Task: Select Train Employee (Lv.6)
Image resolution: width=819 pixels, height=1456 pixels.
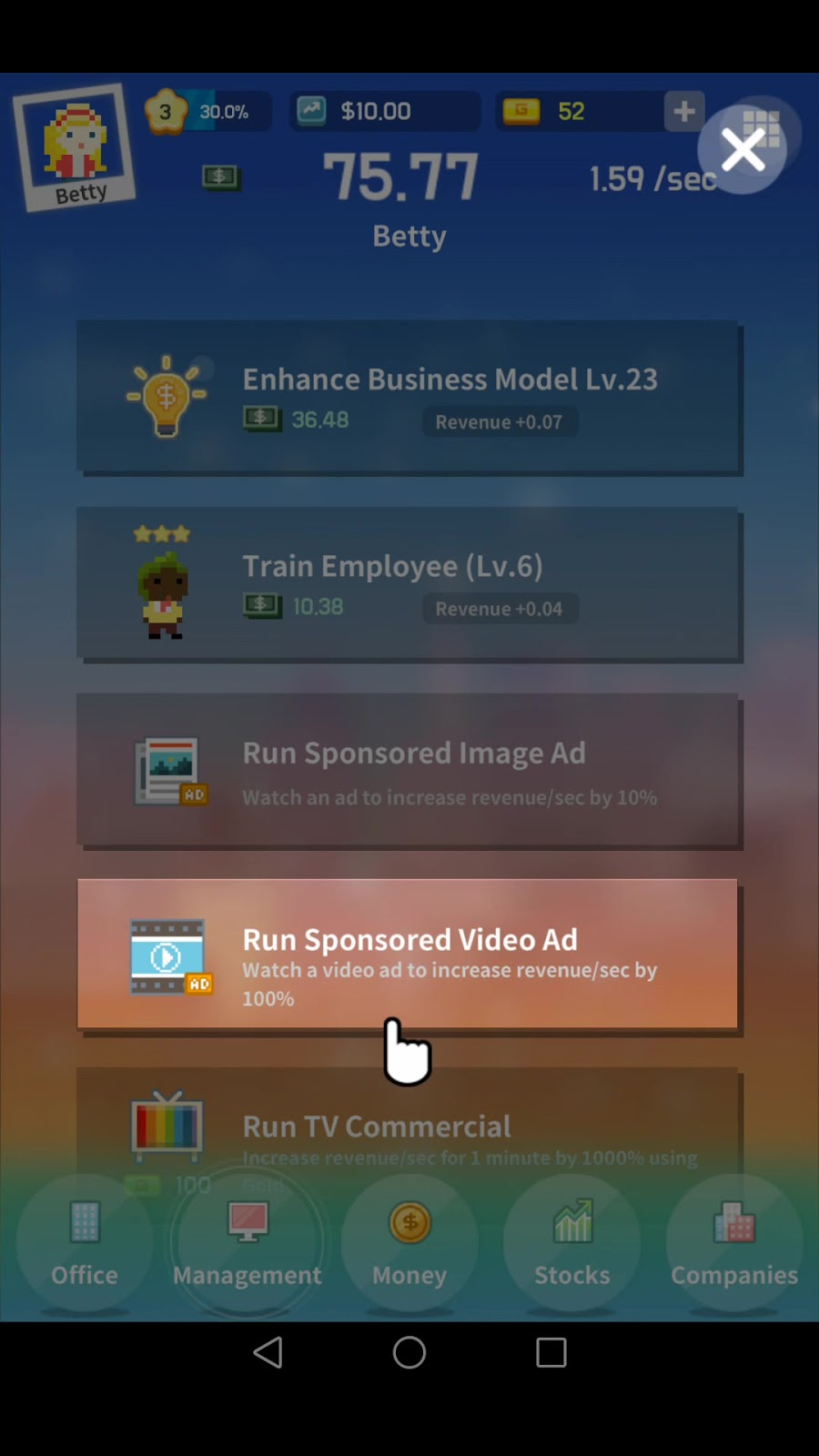Action: [x=408, y=584]
